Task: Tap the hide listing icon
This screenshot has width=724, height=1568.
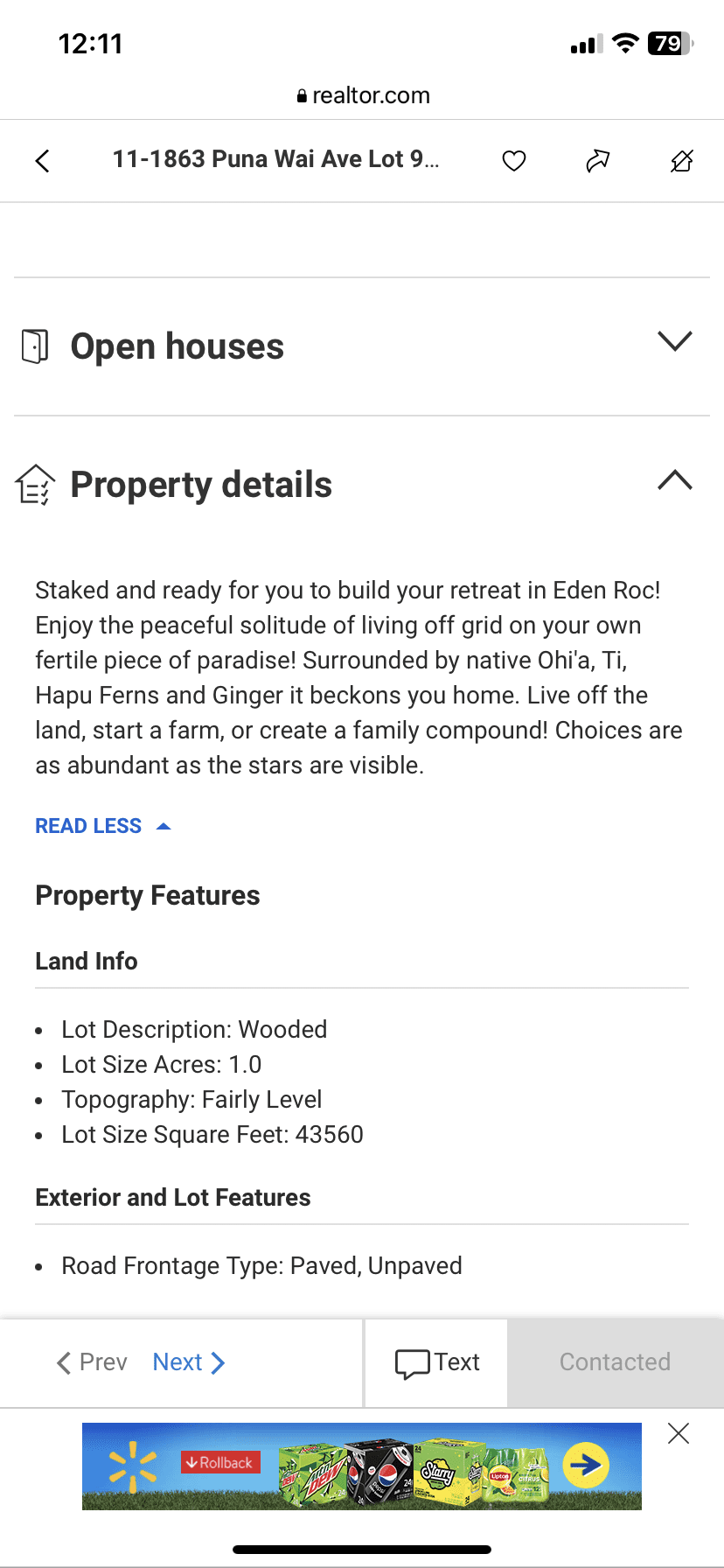Action: click(682, 161)
